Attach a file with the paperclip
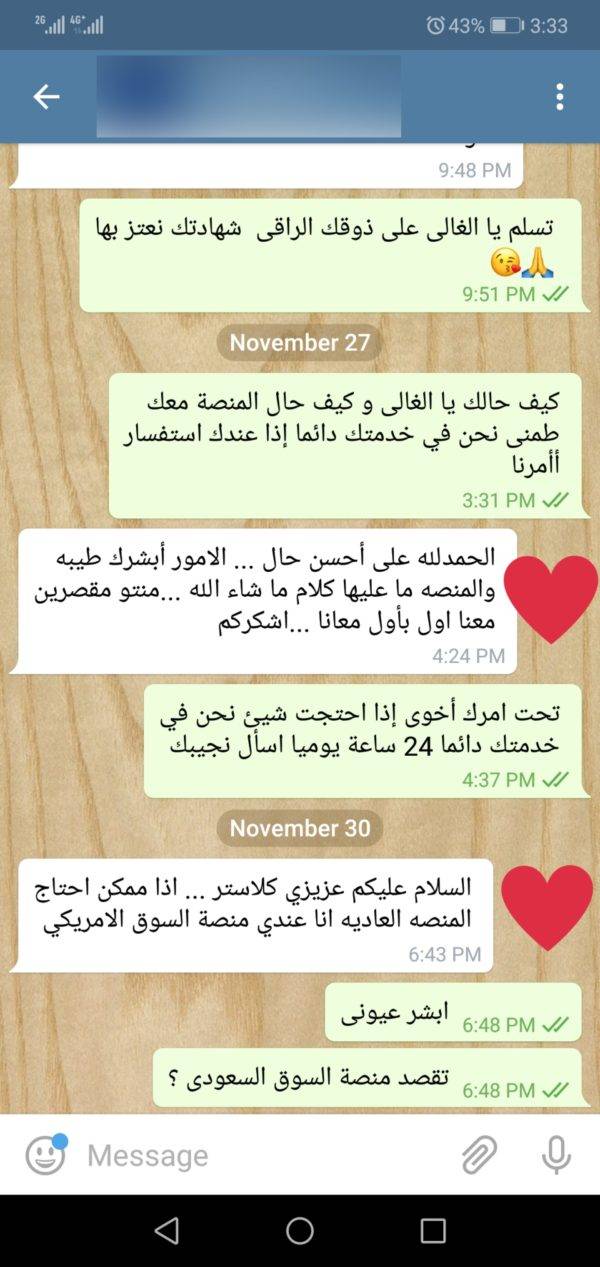Screen dimensions: 600x1267 [479, 1156]
